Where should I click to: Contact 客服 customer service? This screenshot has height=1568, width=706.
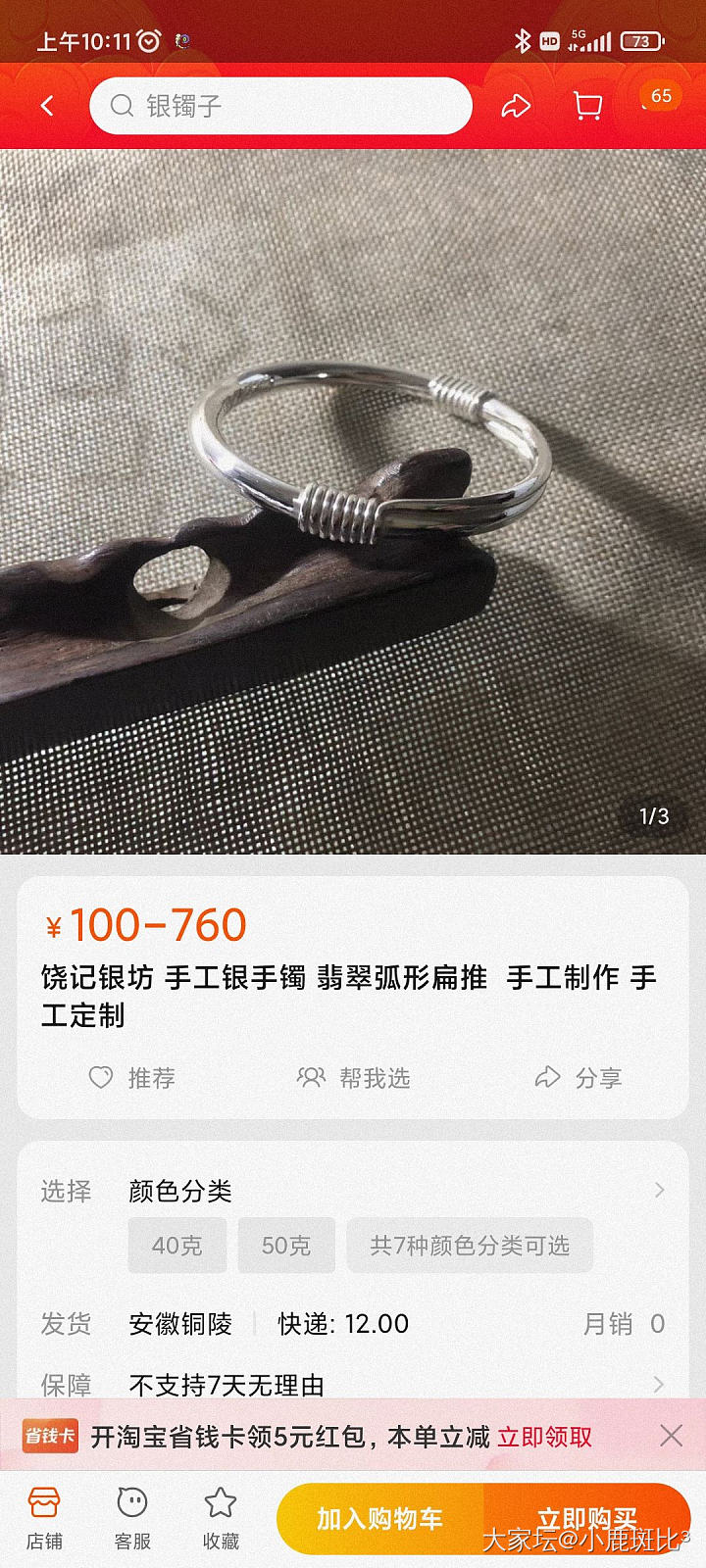pyautogui.click(x=132, y=1517)
